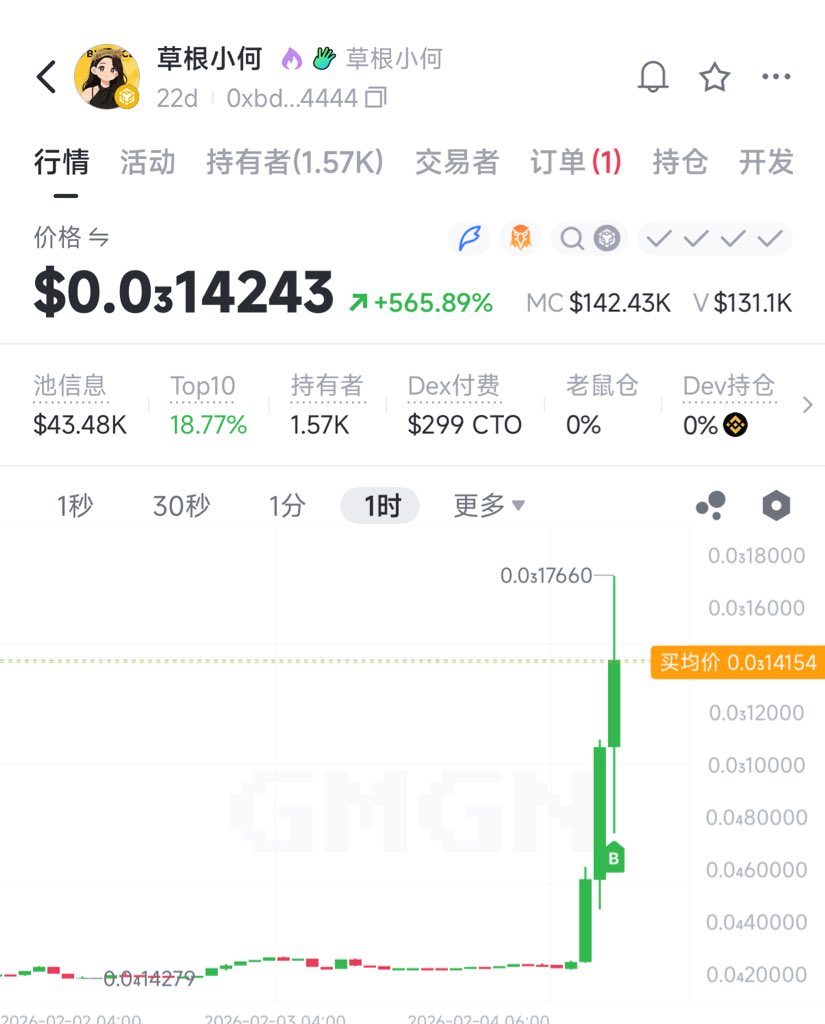825x1024 pixels.
Task: Open the blue feather icon beside the price
Action: point(470,239)
